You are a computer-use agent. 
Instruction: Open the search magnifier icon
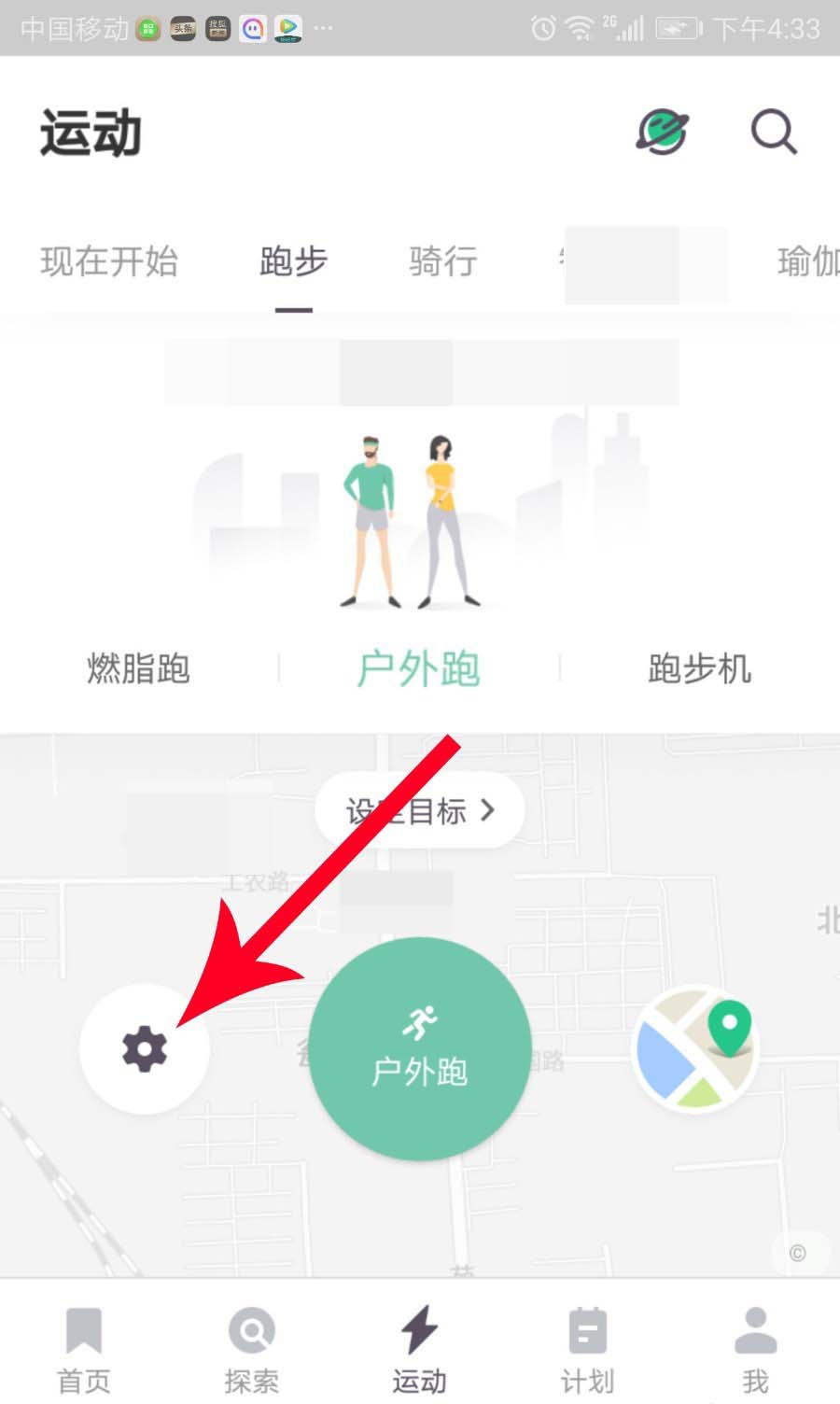tap(774, 132)
